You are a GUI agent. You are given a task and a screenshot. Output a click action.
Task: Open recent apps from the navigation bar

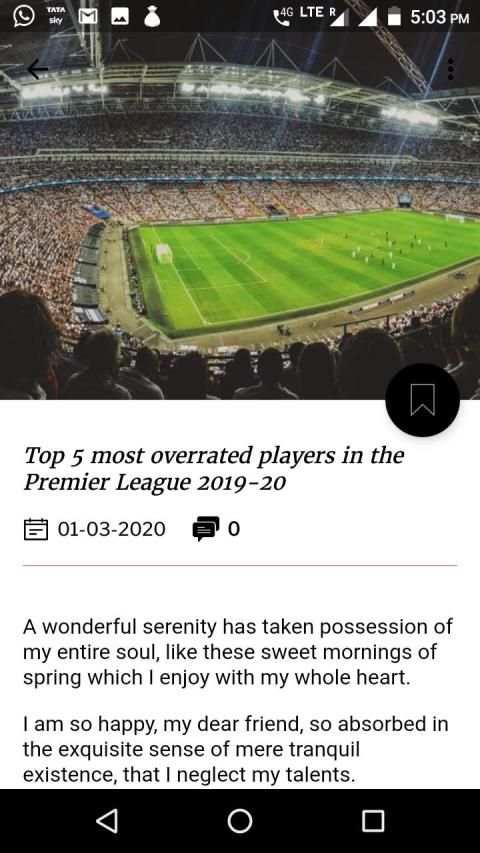tap(373, 821)
